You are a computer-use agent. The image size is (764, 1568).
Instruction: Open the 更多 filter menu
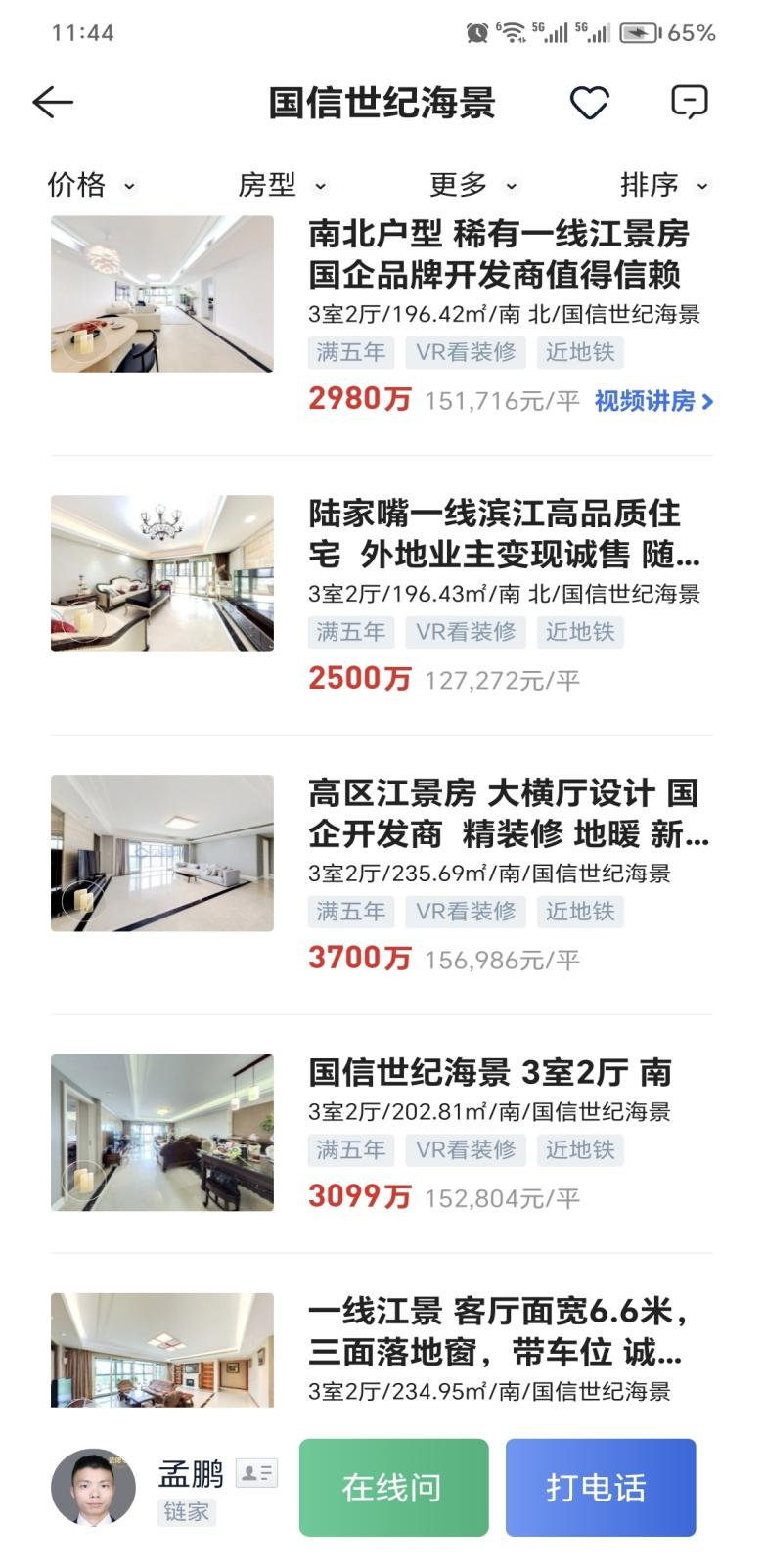[469, 185]
